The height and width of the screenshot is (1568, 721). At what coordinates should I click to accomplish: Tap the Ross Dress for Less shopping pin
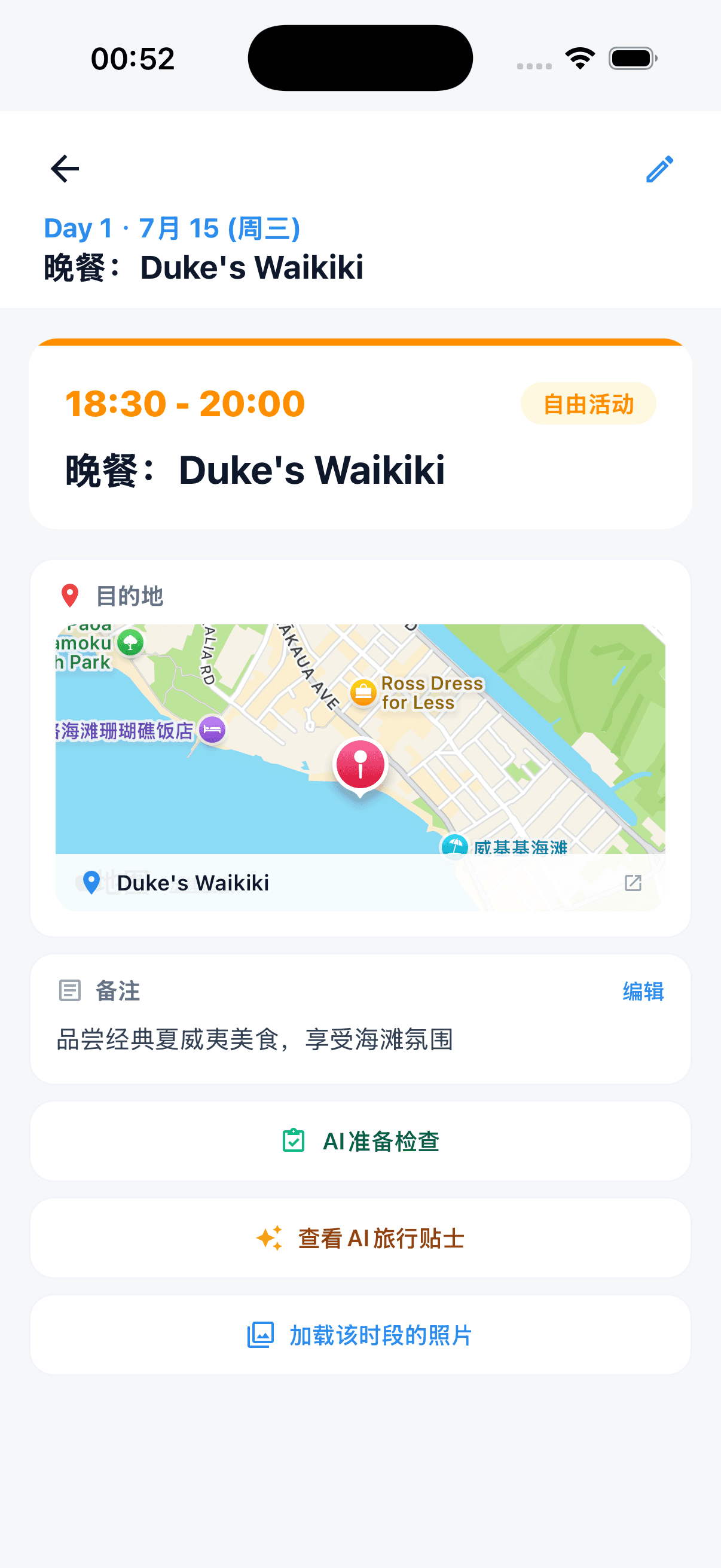[x=363, y=692]
